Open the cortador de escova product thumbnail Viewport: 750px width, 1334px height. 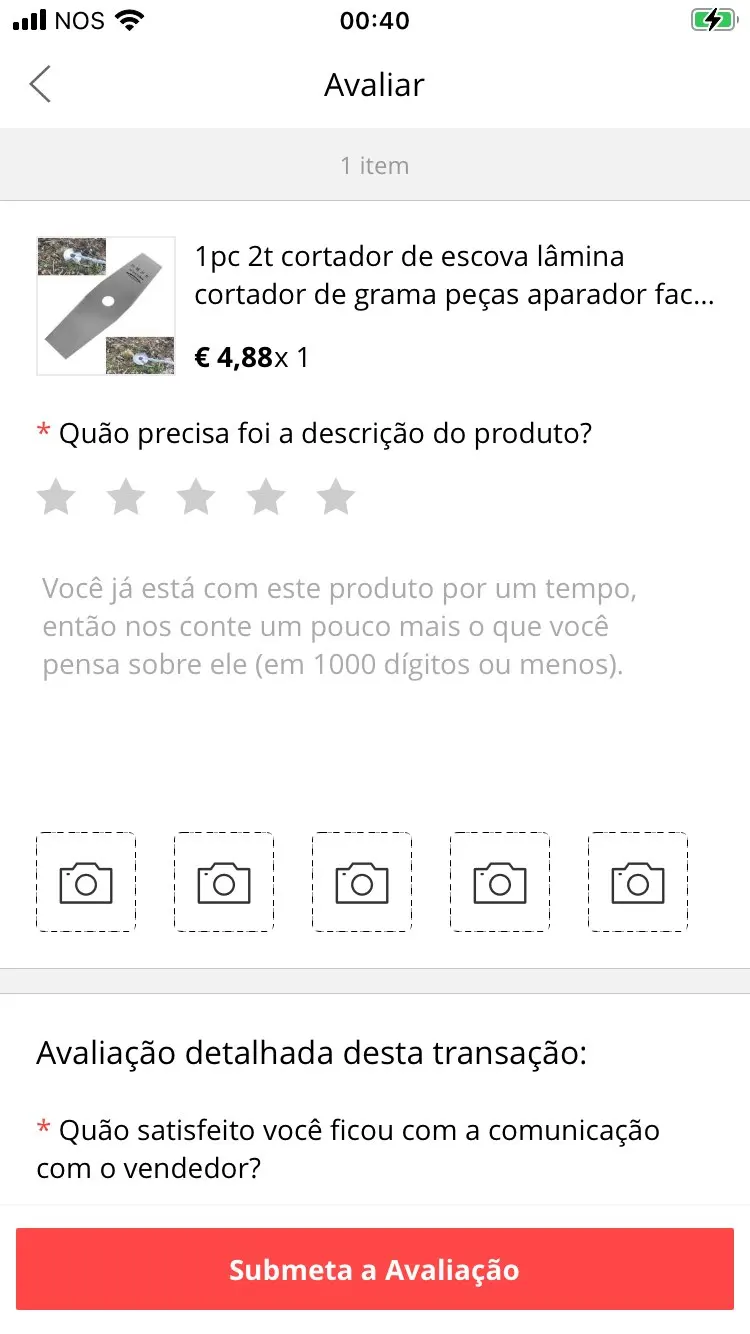tap(106, 306)
